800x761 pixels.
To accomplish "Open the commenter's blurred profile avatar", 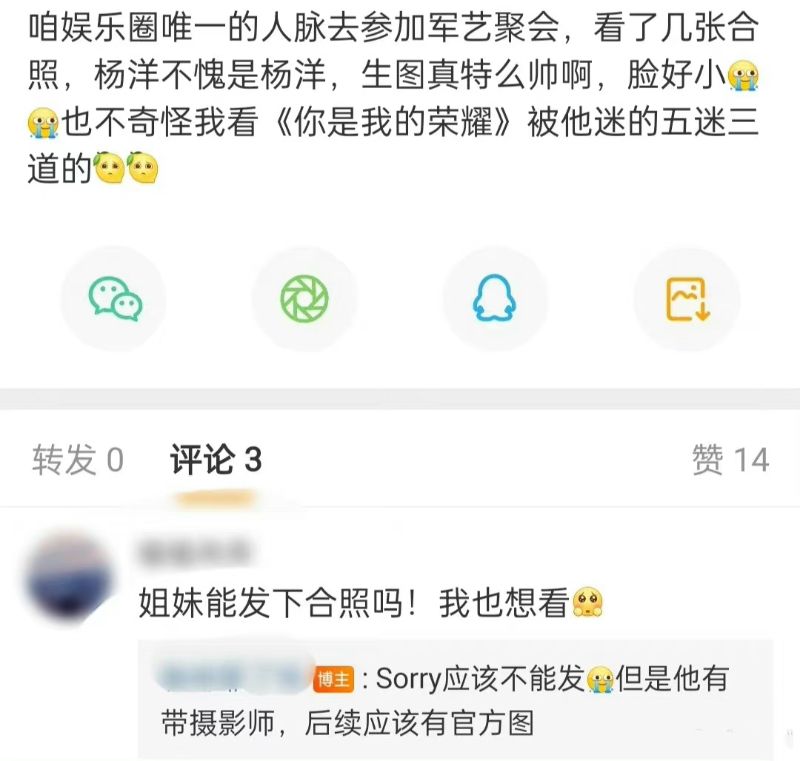I will pos(70,576).
